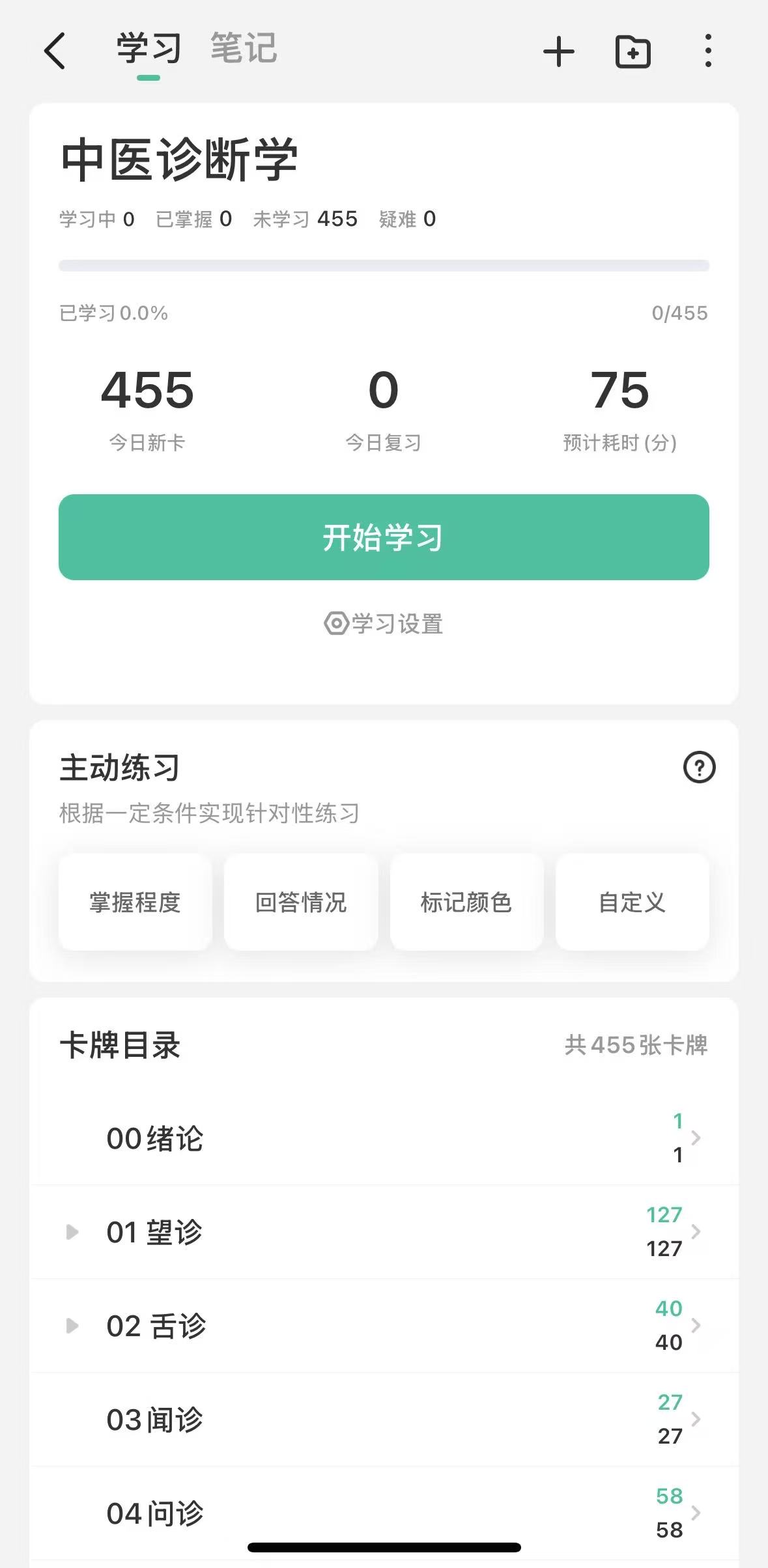Expand the 02 舌诊 chapter arrow
Screen dimensions: 768x1568
[x=72, y=1326]
